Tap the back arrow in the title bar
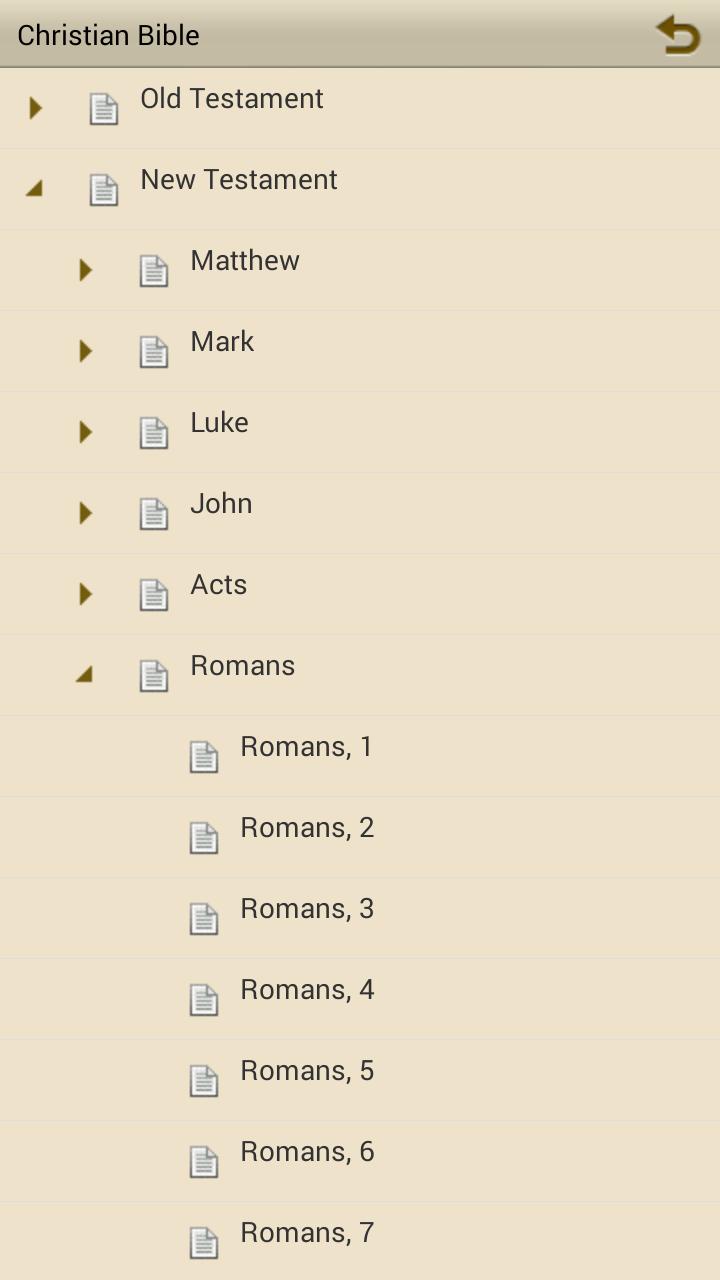This screenshot has width=720, height=1280. tap(679, 33)
